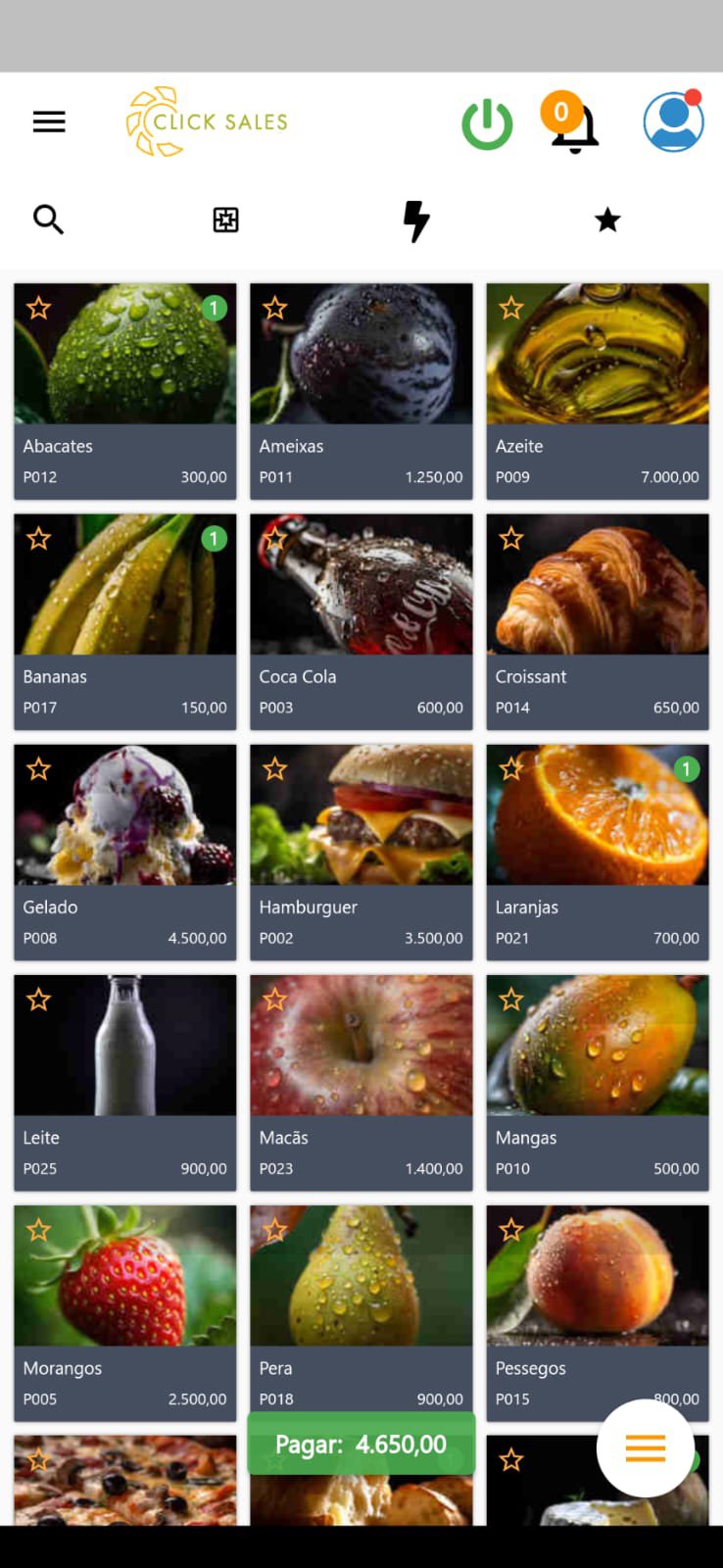Select the barcode scanner icon

coord(224,220)
